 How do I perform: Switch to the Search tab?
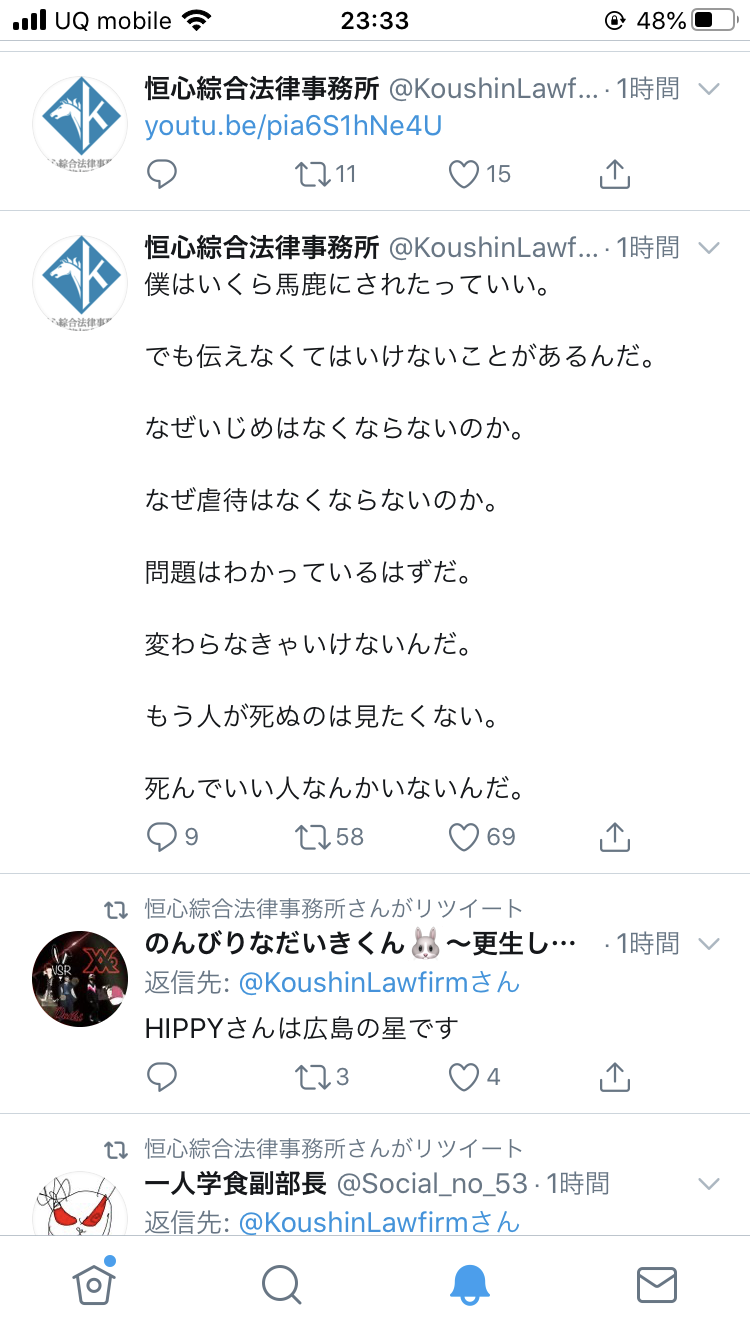pyautogui.click(x=281, y=1284)
